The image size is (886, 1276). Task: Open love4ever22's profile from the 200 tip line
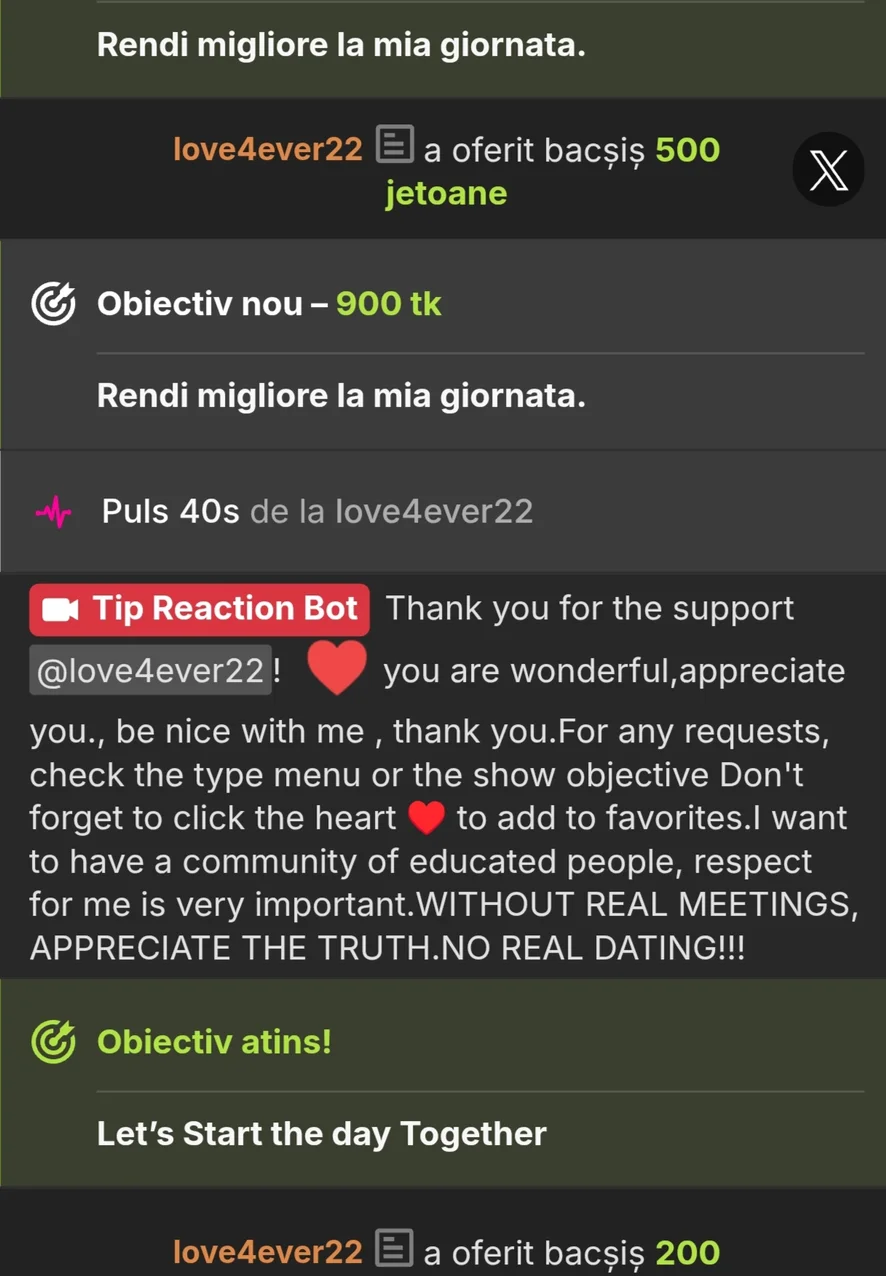point(267,1252)
